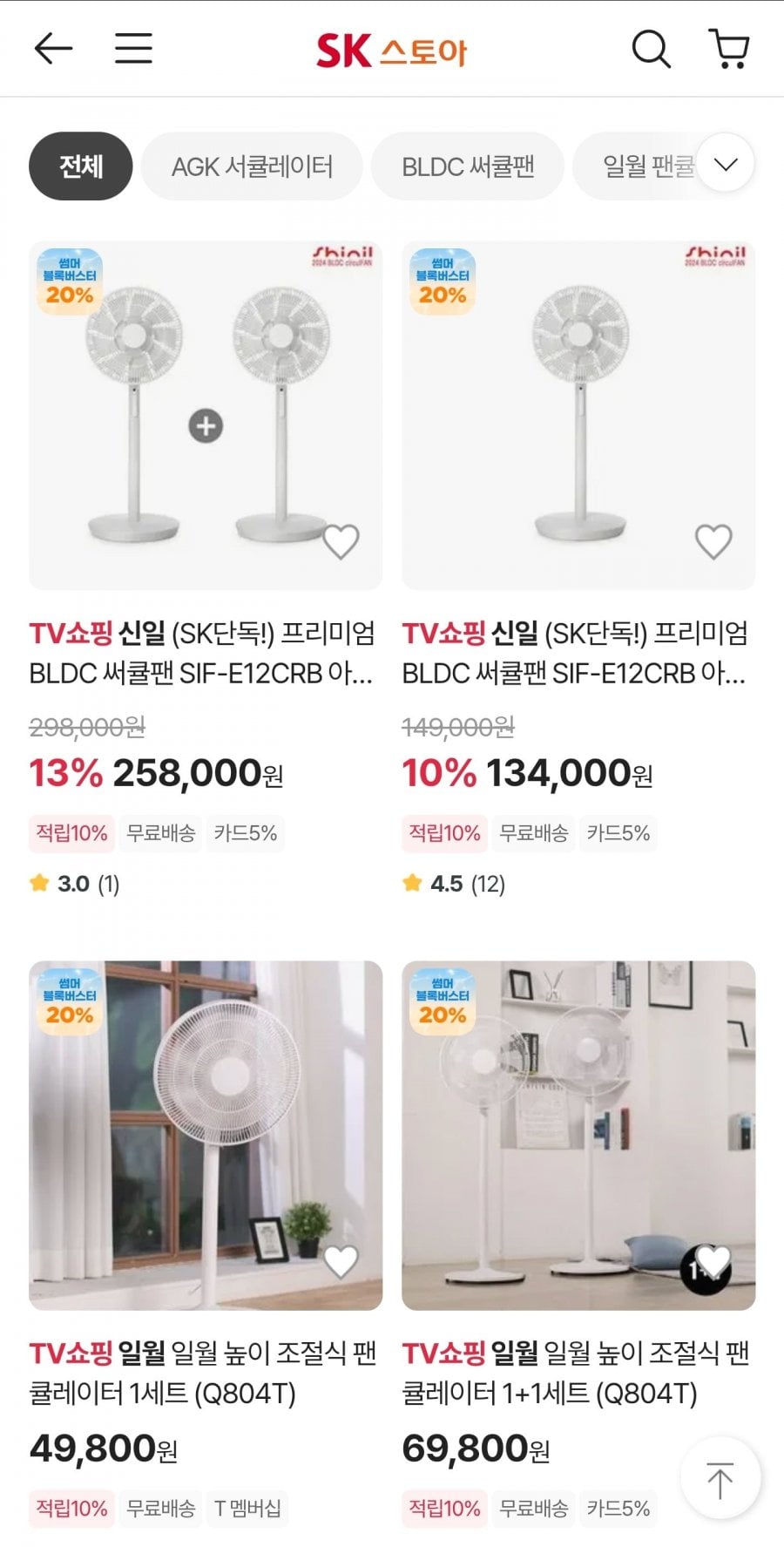784x1547 pixels.
Task: Select the 전체 category chip
Action: click(81, 166)
